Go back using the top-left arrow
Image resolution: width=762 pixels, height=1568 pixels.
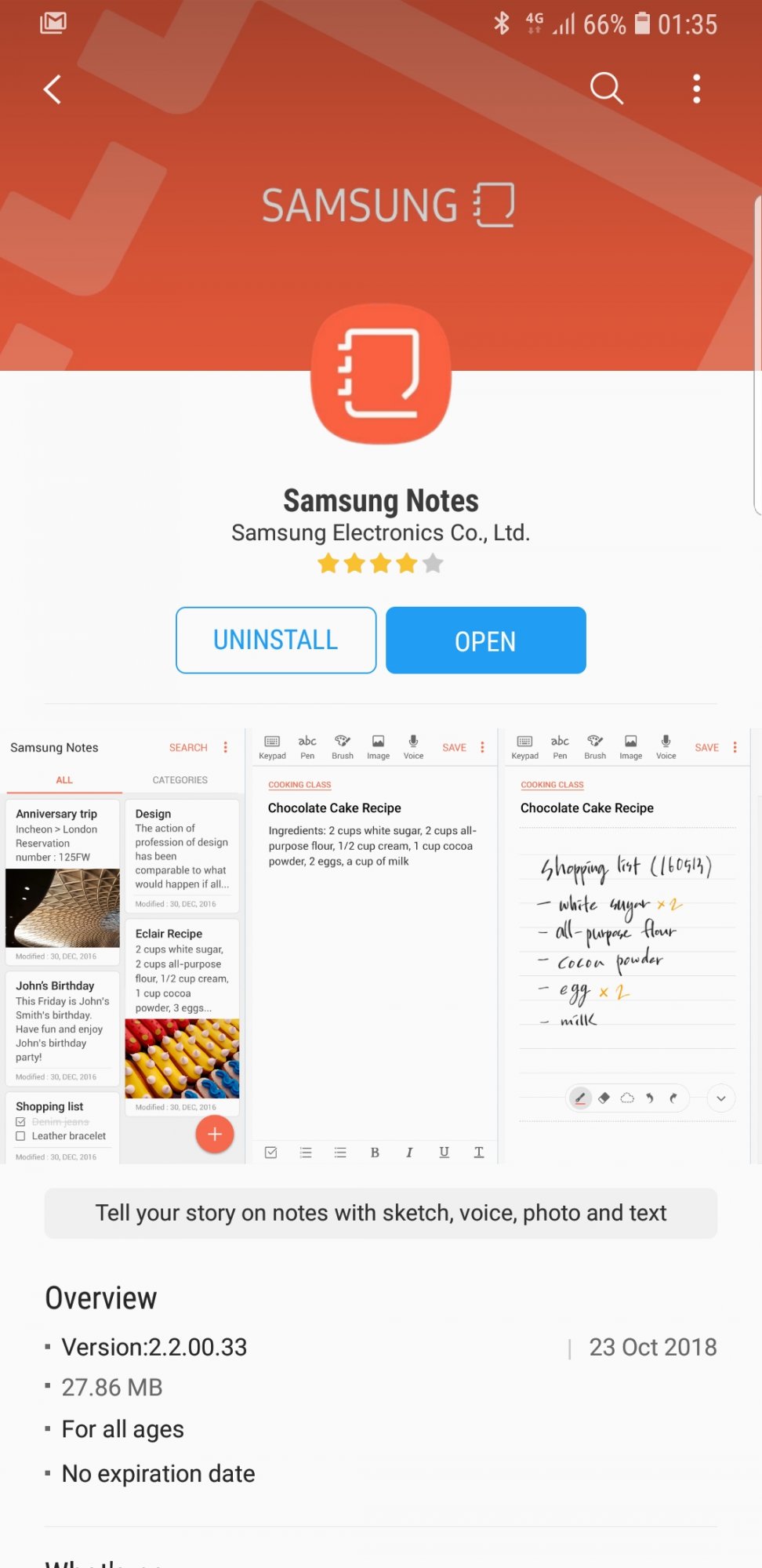[x=53, y=89]
